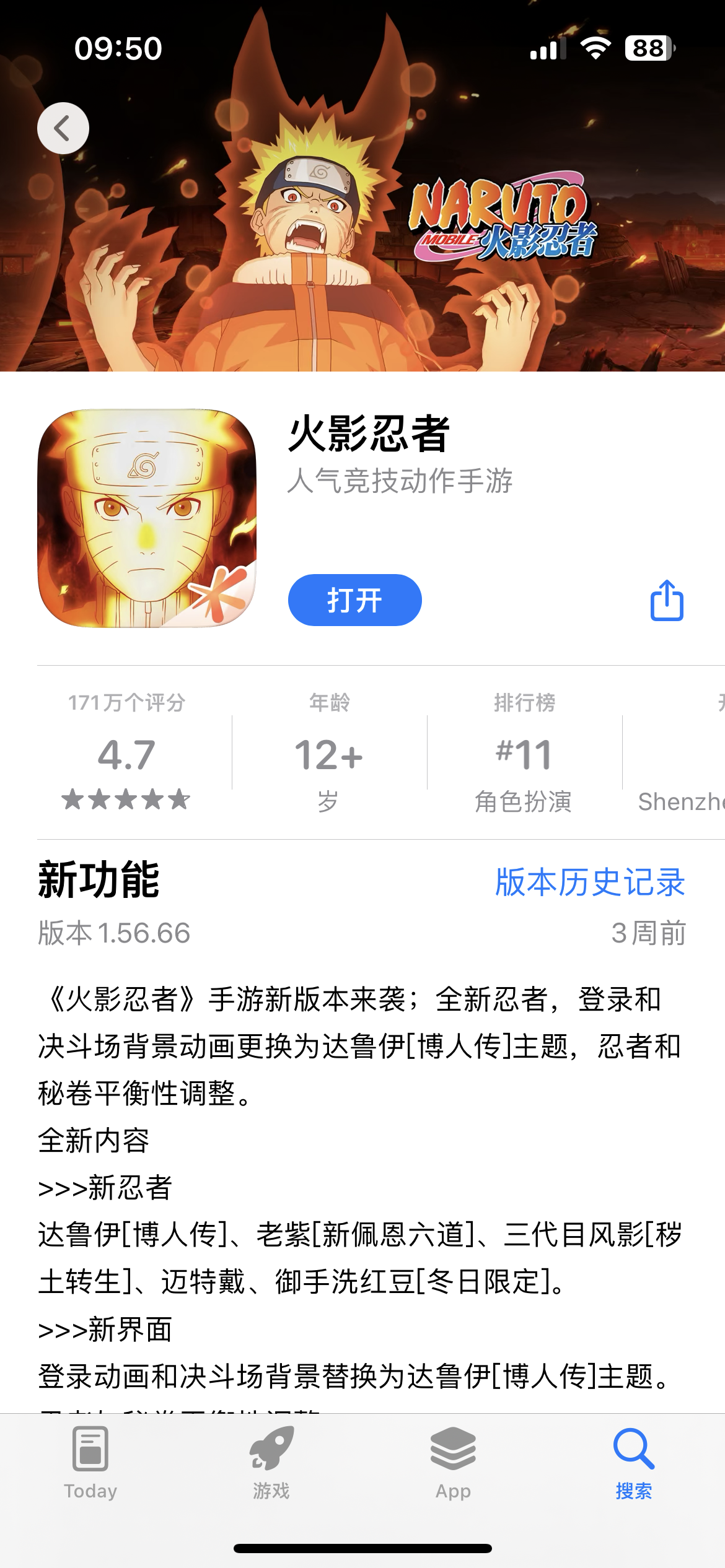The width and height of the screenshot is (725, 1568).
Task: Go back using the top-left arrow
Action: pyautogui.click(x=63, y=128)
